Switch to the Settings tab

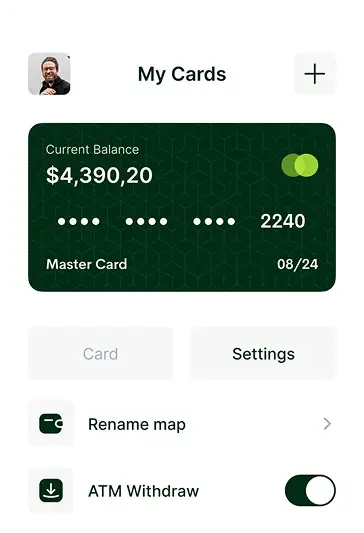(x=263, y=354)
